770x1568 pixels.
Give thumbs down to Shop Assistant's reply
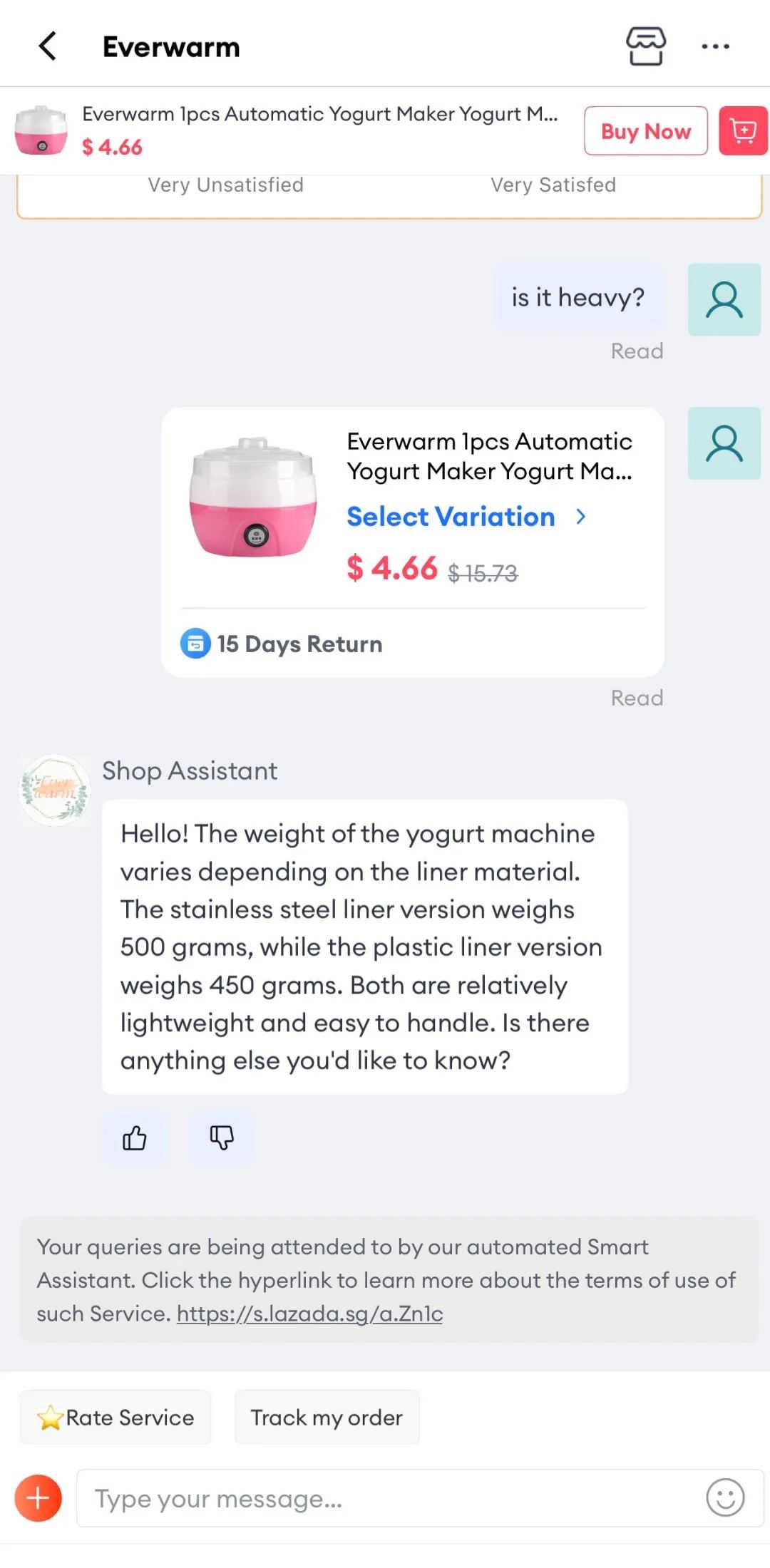coord(222,1138)
